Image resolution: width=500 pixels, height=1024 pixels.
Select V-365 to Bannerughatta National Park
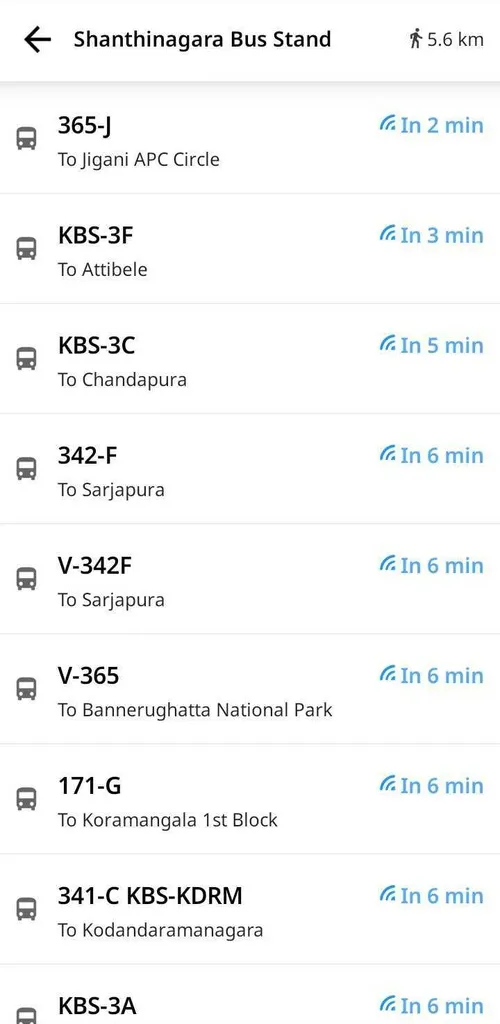pos(250,689)
